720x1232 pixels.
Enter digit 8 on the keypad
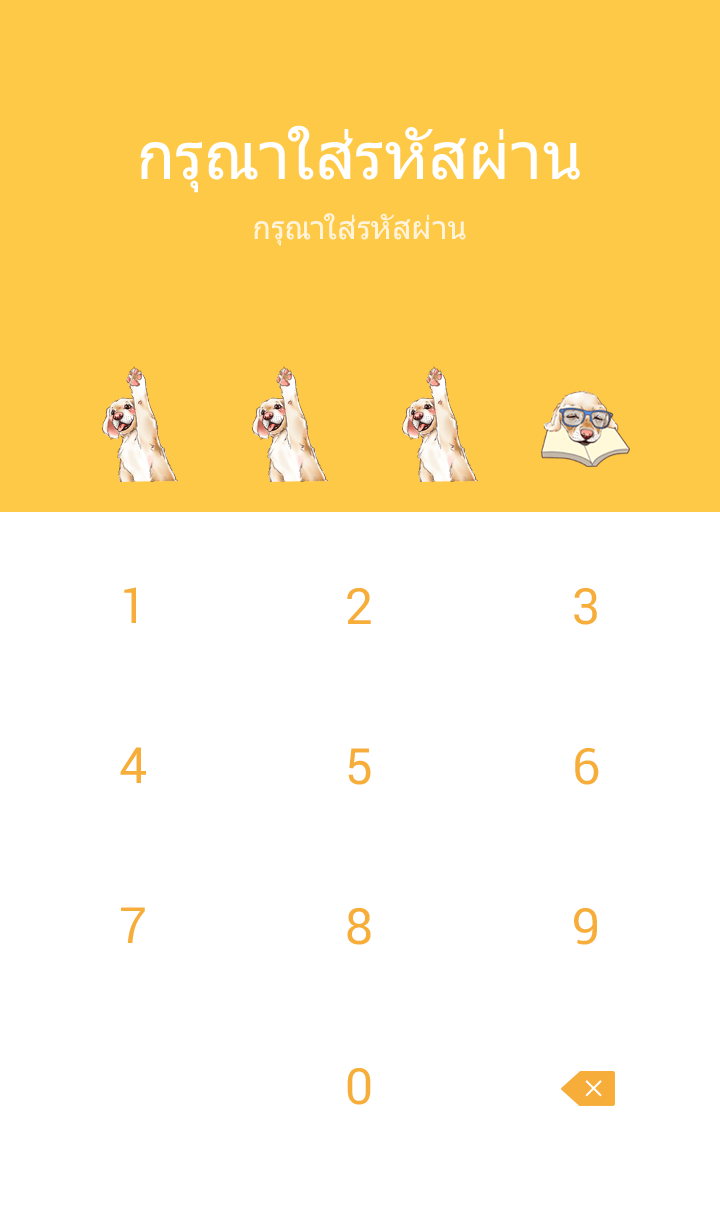click(x=359, y=927)
